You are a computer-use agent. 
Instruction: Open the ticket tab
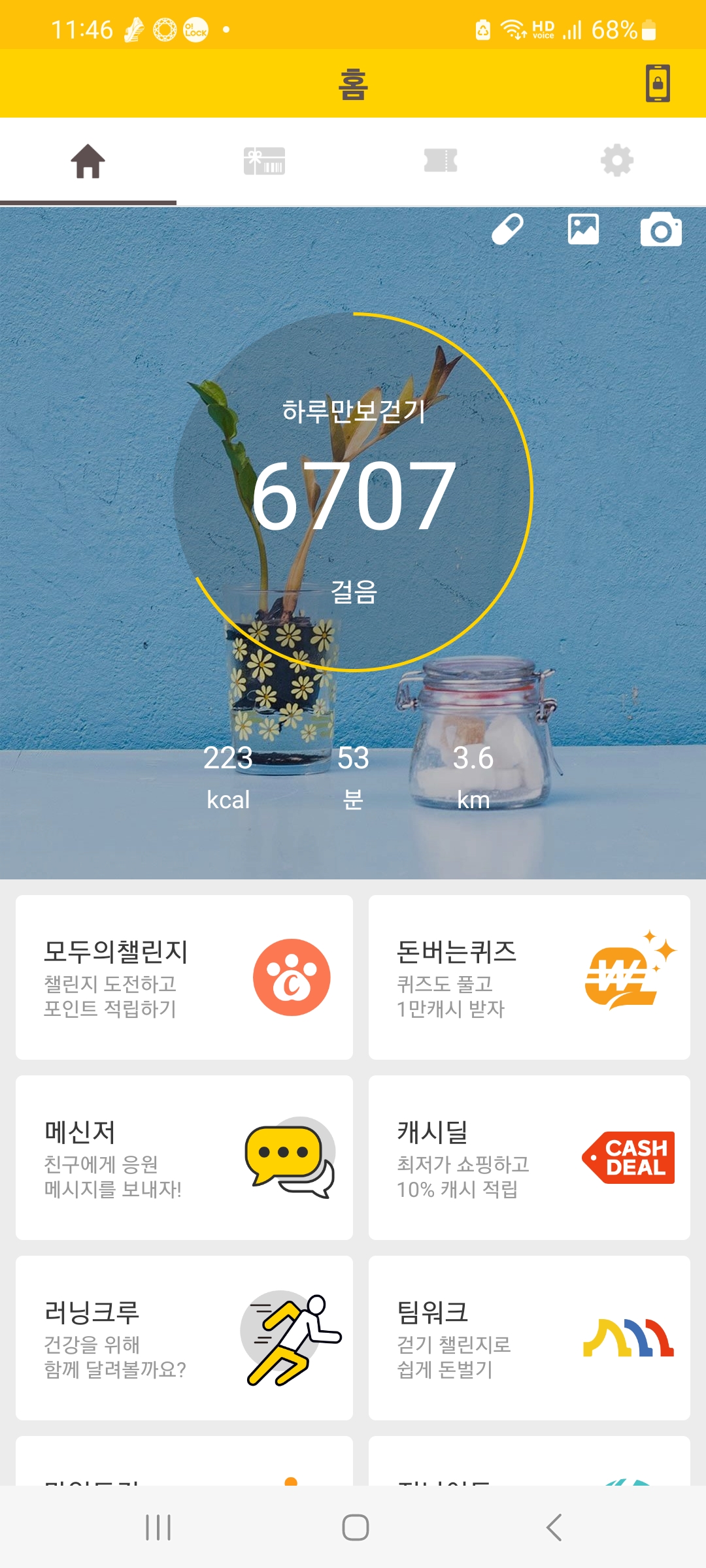coord(441,161)
